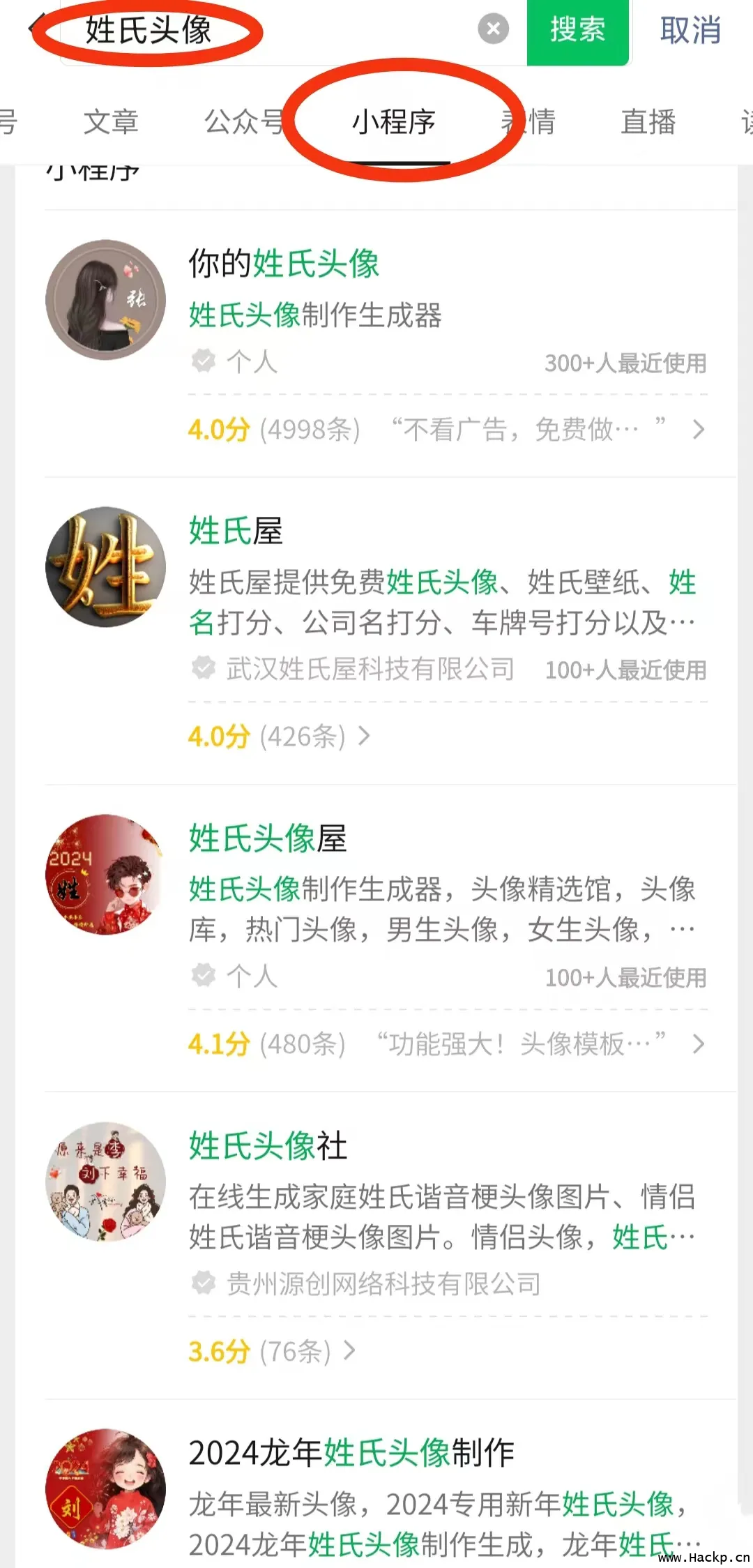The image size is (753, 1568).
Task: Go back using the top-left arrow
Action: click(x=32, y=28)
